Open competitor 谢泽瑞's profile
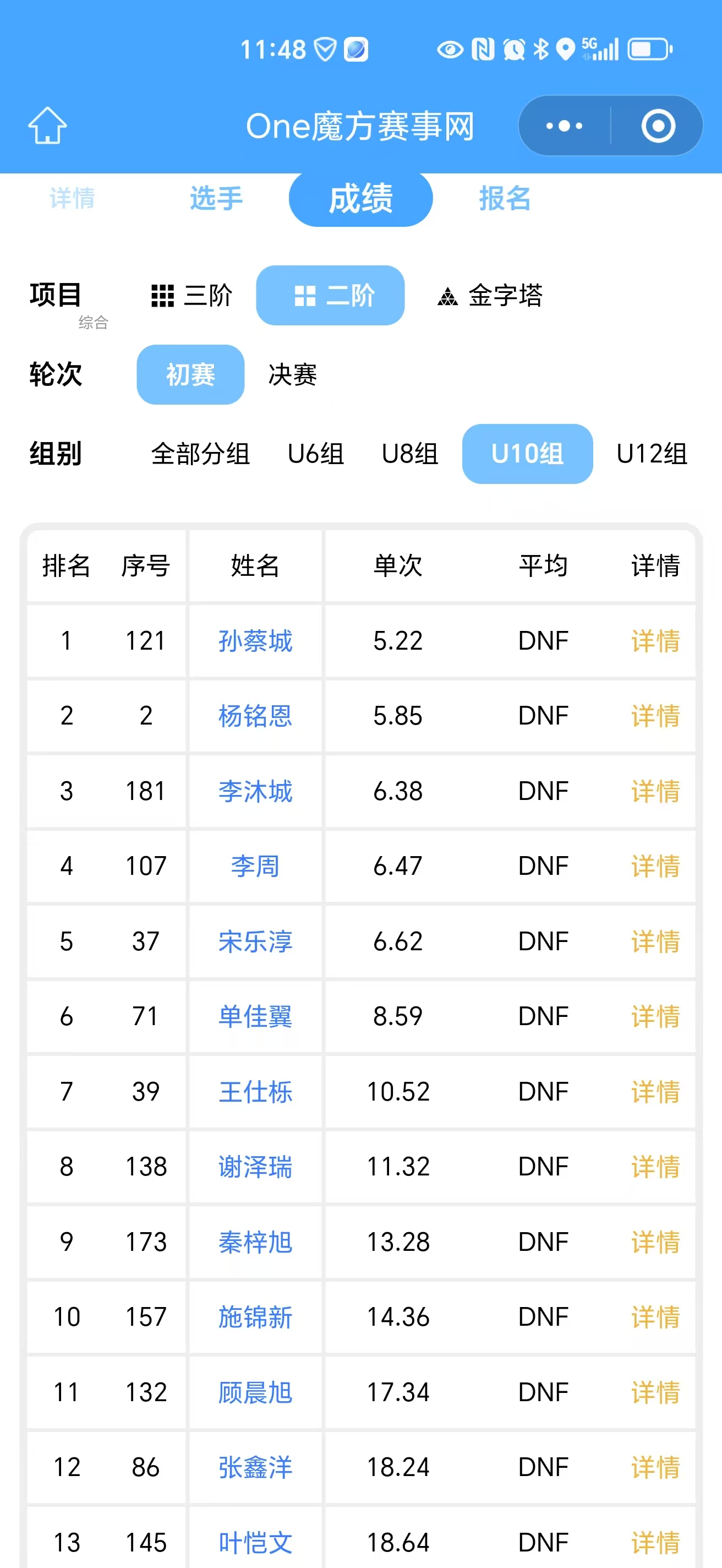Viewport: 722px width, 1568px height. point(255,1167)
